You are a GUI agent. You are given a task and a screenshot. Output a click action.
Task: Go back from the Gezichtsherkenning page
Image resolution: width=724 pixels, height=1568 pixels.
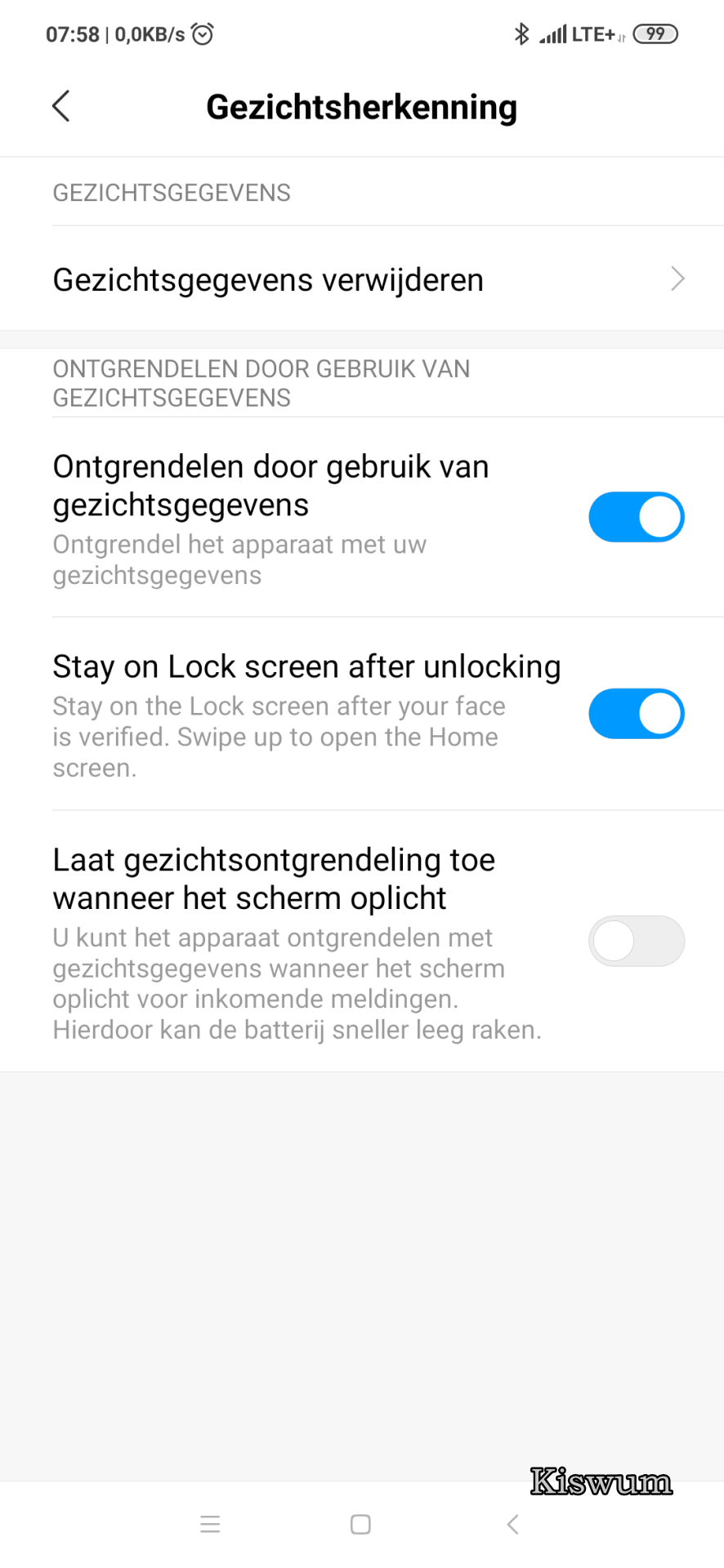click(x=61, y=106)
